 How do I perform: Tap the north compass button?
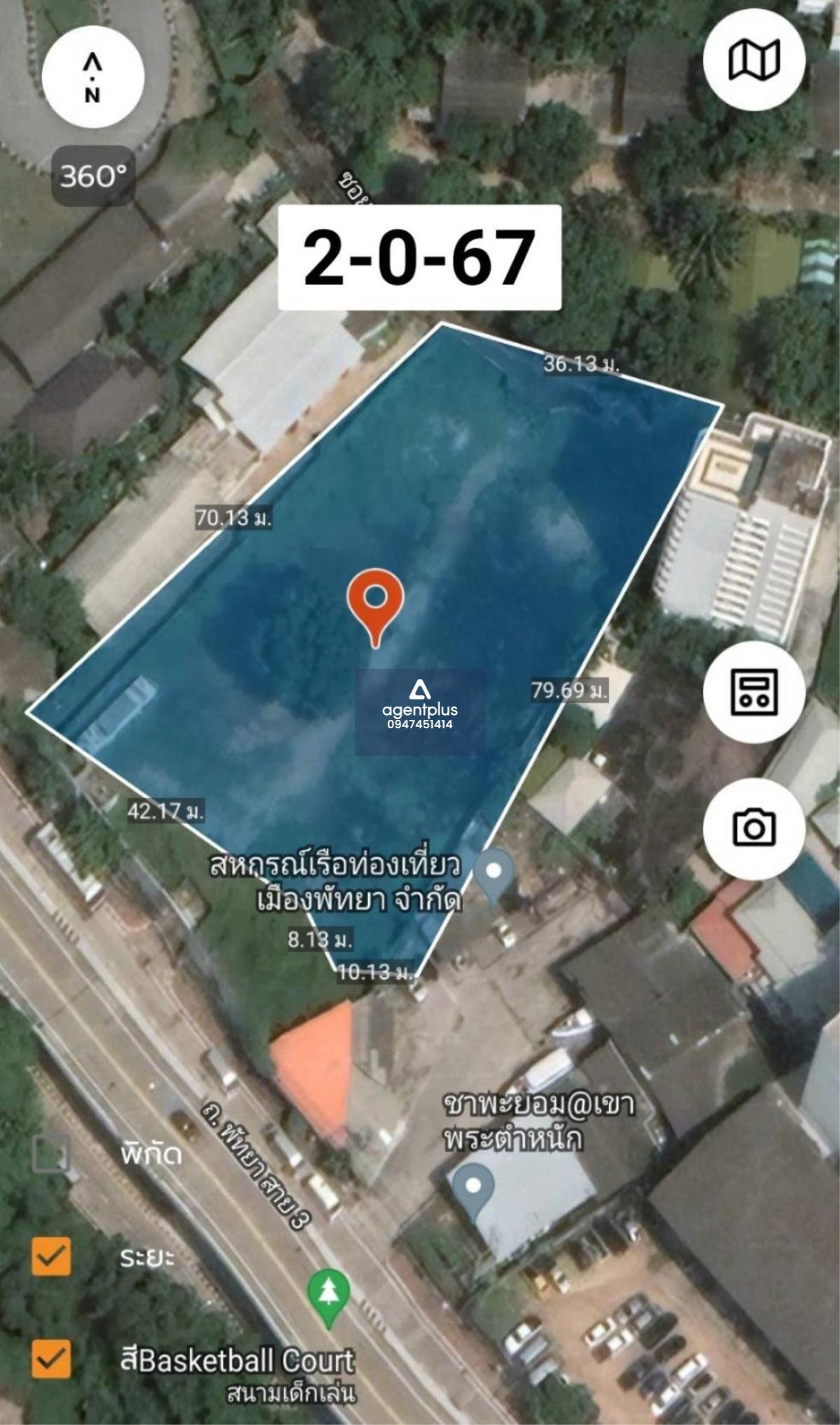93,77
